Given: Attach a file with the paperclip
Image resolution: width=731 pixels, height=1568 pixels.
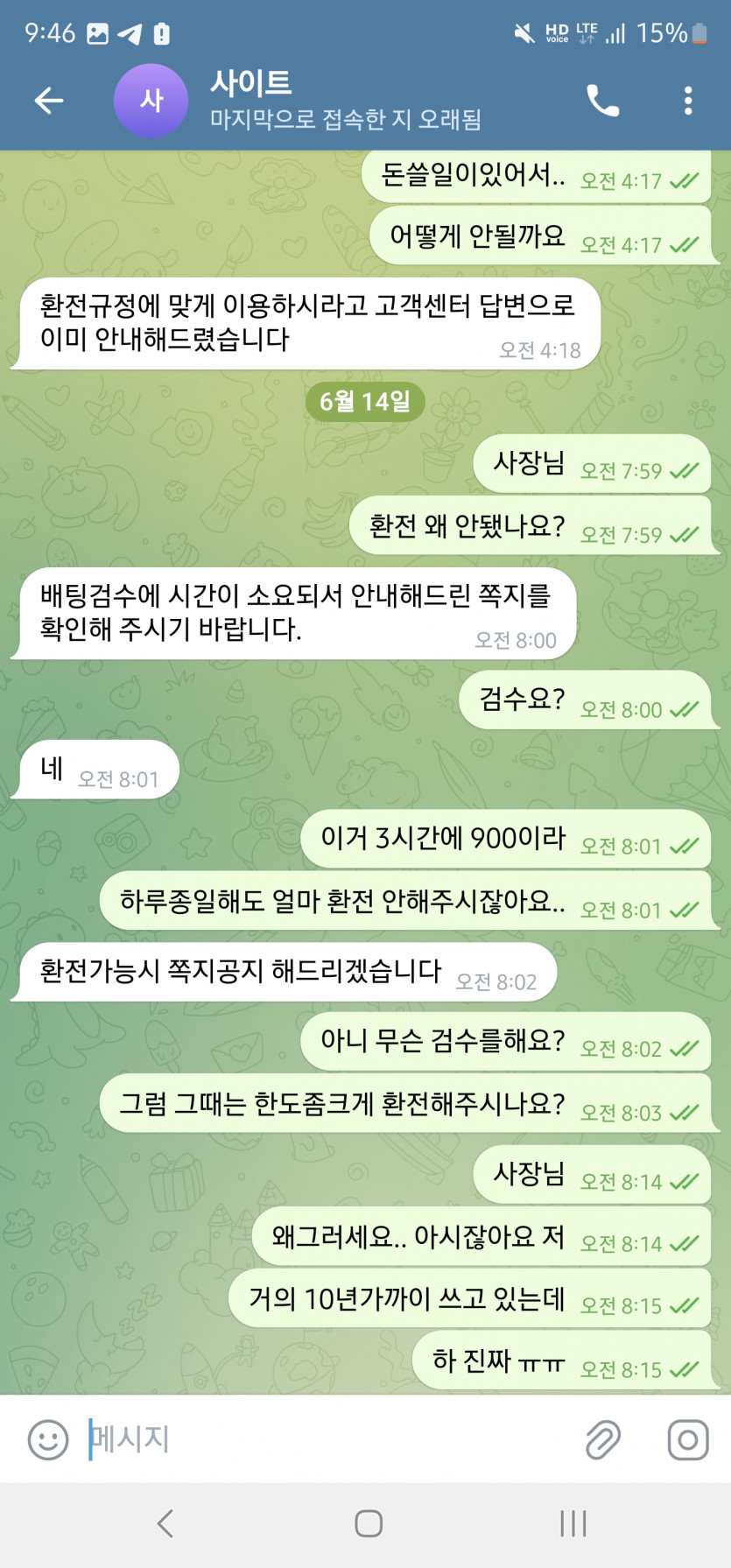Looking at the screenshot, I should (602, 1439).
